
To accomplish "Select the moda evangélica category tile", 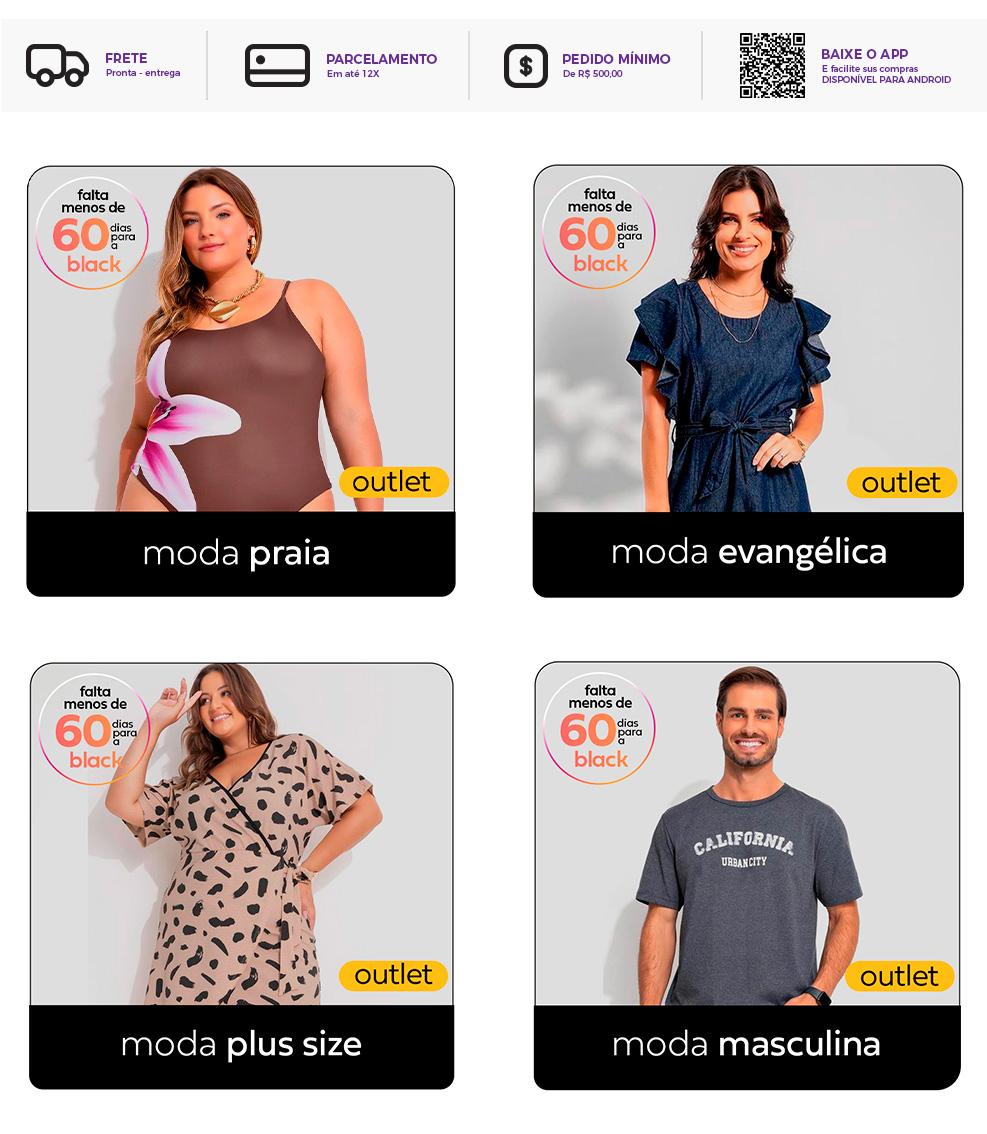I will point(747,380).
